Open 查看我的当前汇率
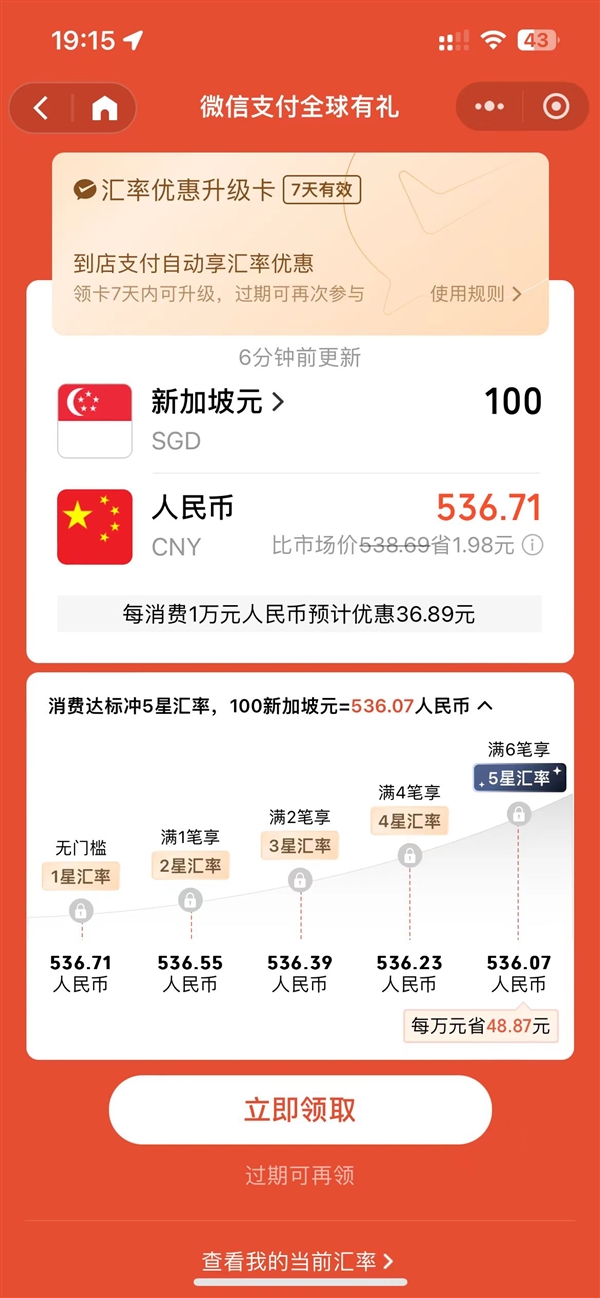The height and width of the screenshot is (1298, 600). pos(298,1262)
